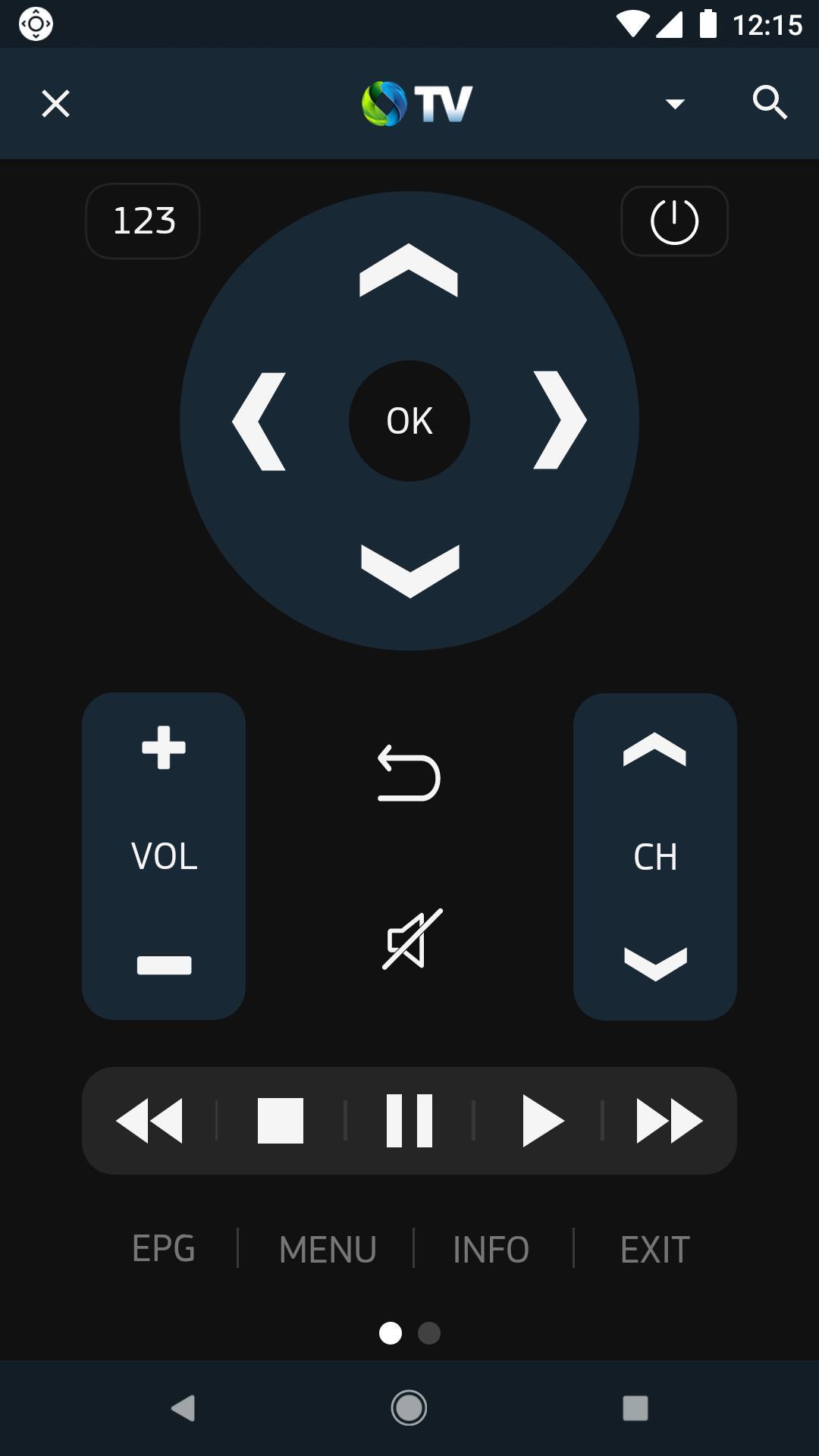Tap the return arrow icon
819x1456 pixels.
pos(409,773)
